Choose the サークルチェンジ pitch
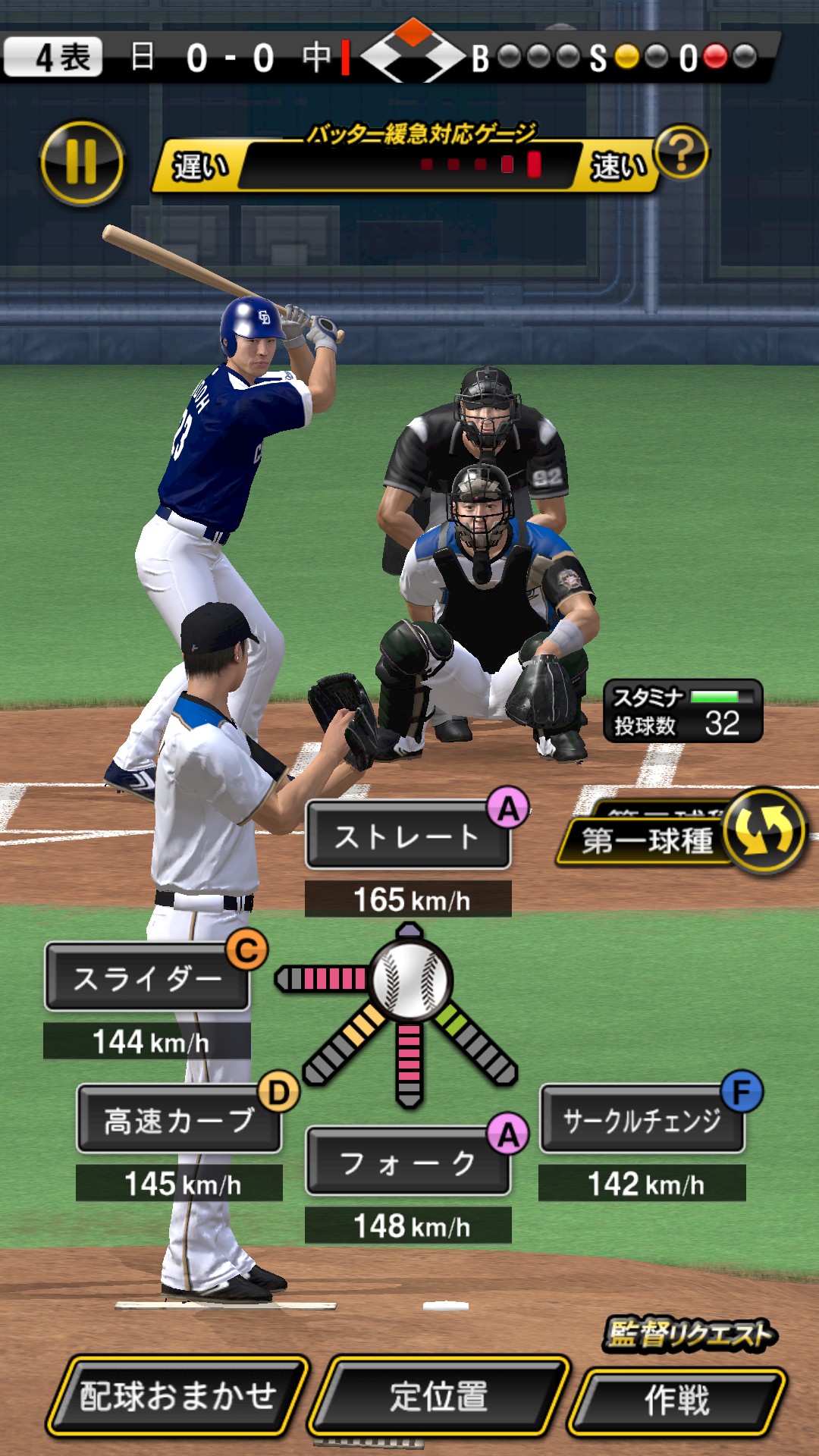The image size is (819, 1456). [642, 1119]
